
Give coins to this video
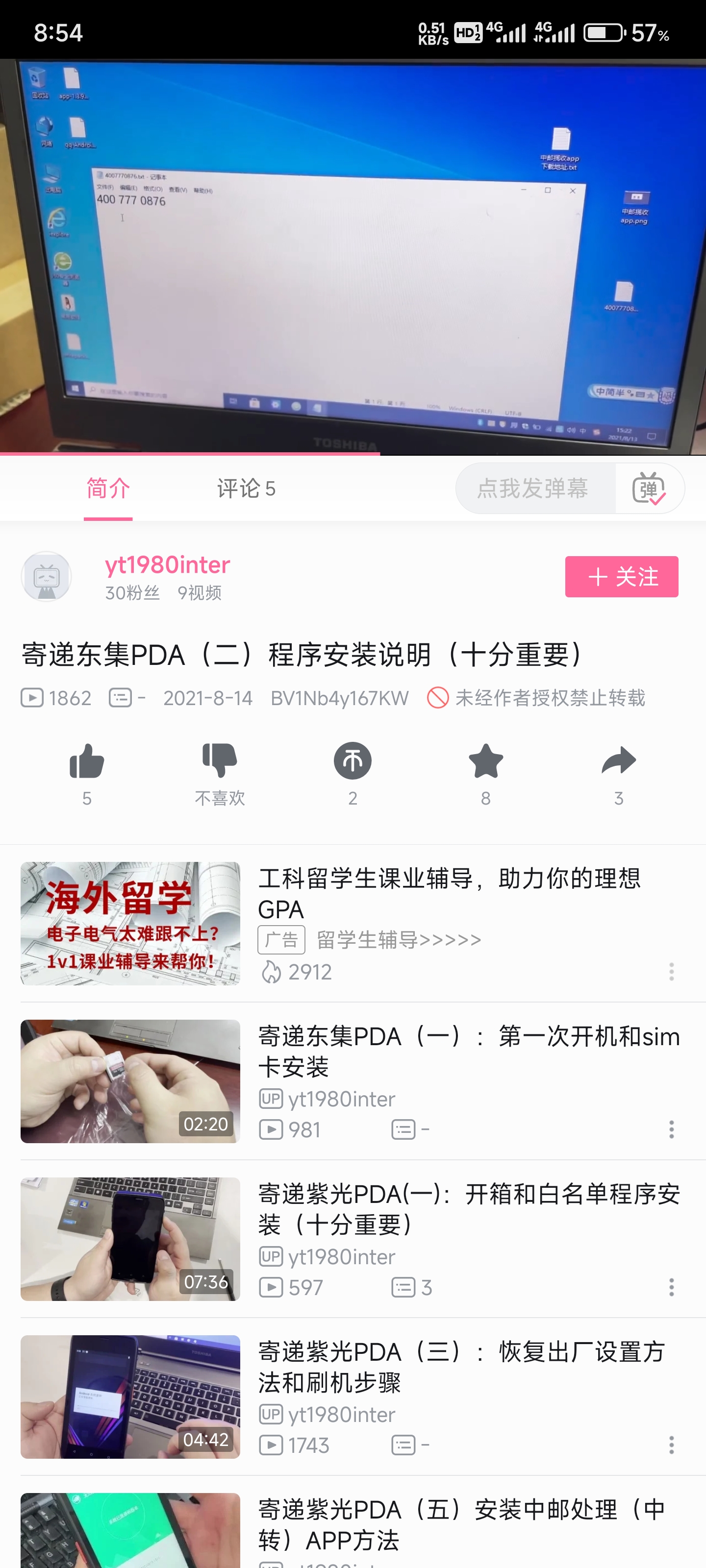(352, 761)
